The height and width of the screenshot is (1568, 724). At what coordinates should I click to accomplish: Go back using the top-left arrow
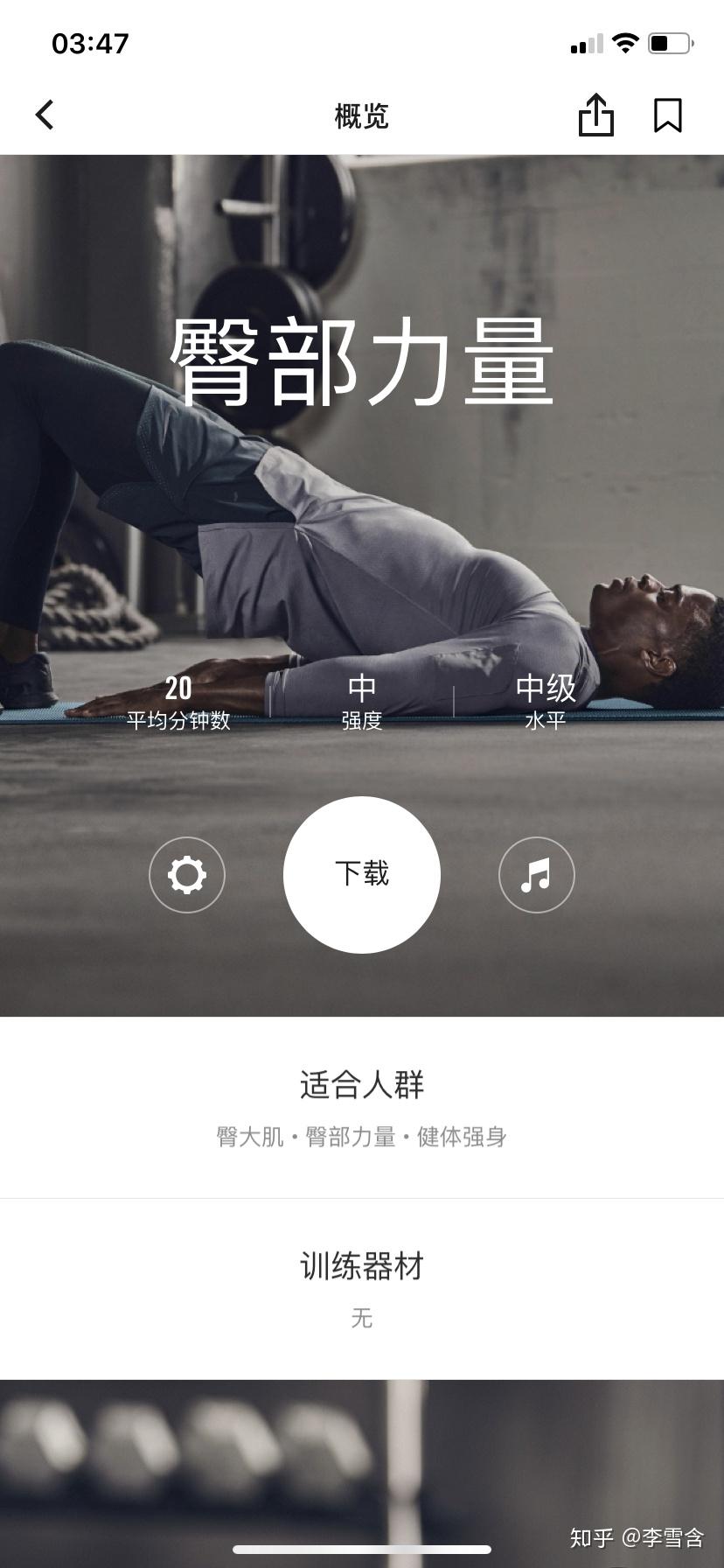pyautogui.click(x=45, y=115)
